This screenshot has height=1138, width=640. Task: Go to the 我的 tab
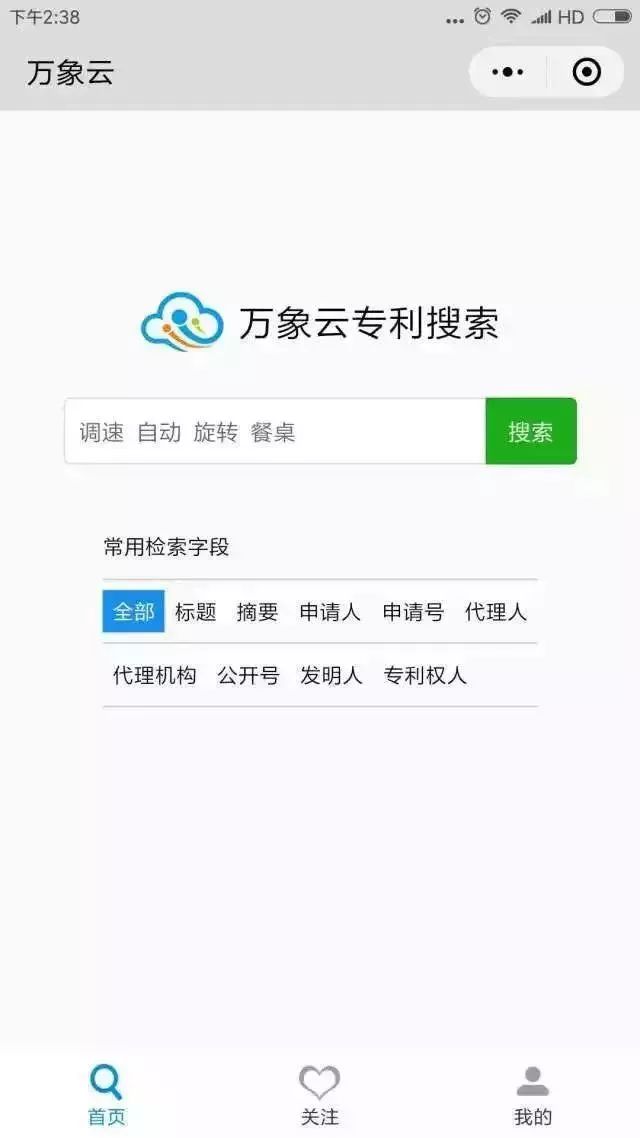point(532,1093)
